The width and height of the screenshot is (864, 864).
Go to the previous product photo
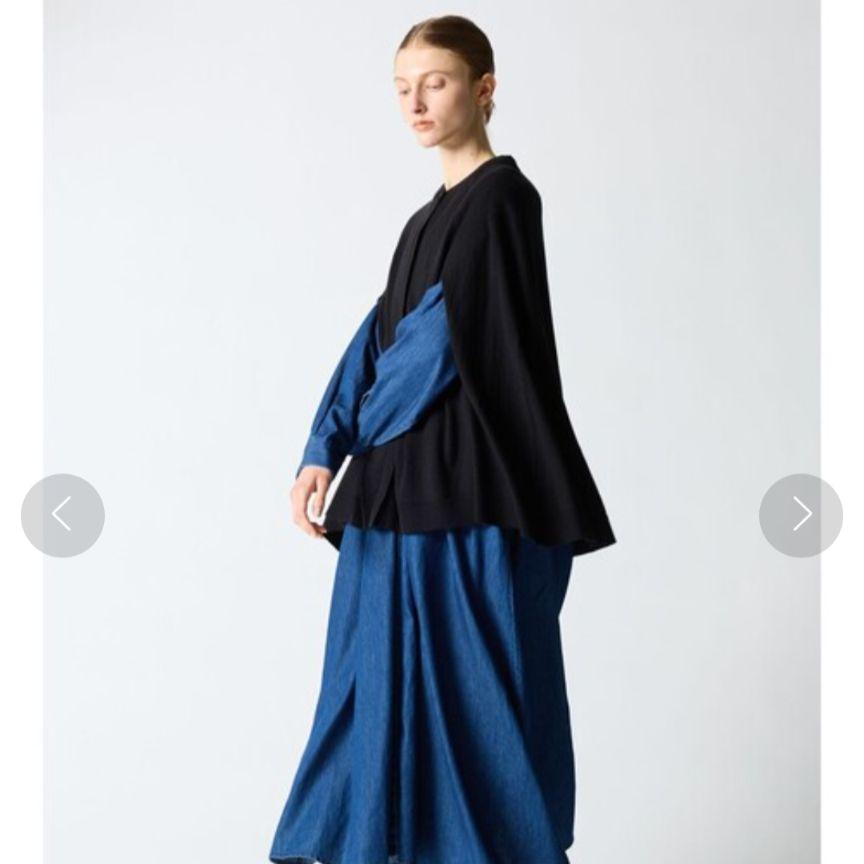point(62,515)
